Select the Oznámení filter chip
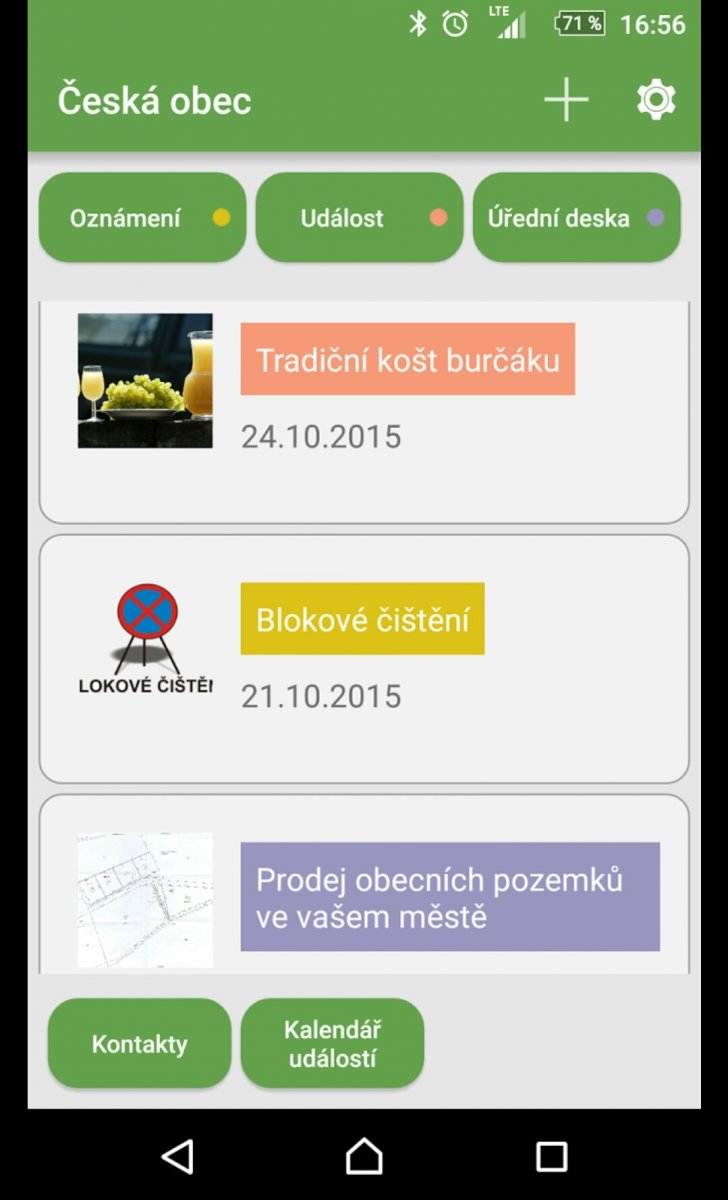This screenshot has height=1200, width=728. click(142, 218)
